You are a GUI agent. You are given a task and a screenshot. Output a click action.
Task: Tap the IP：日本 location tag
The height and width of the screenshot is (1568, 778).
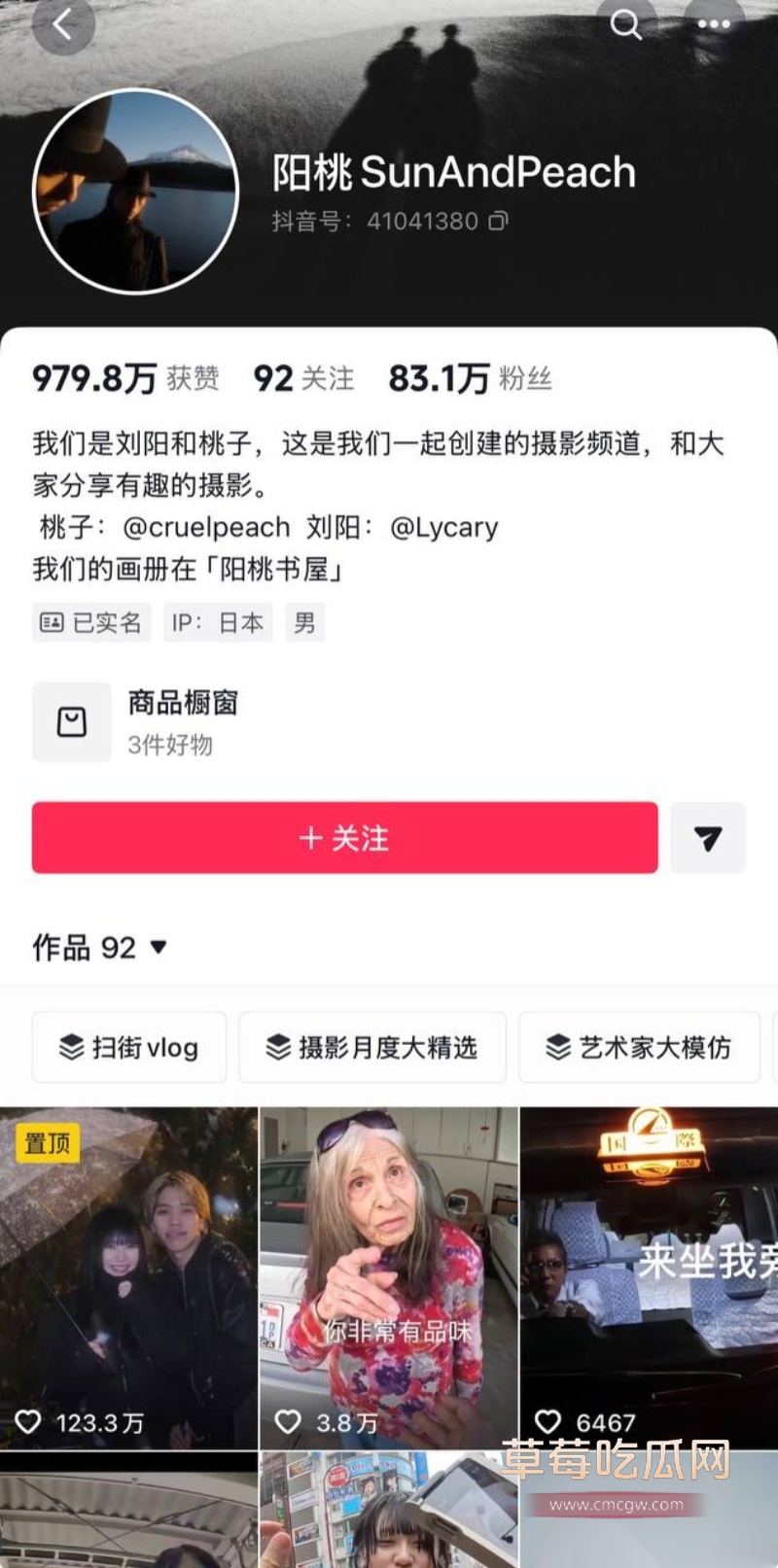pyautogui.click(x=218, y=622)
